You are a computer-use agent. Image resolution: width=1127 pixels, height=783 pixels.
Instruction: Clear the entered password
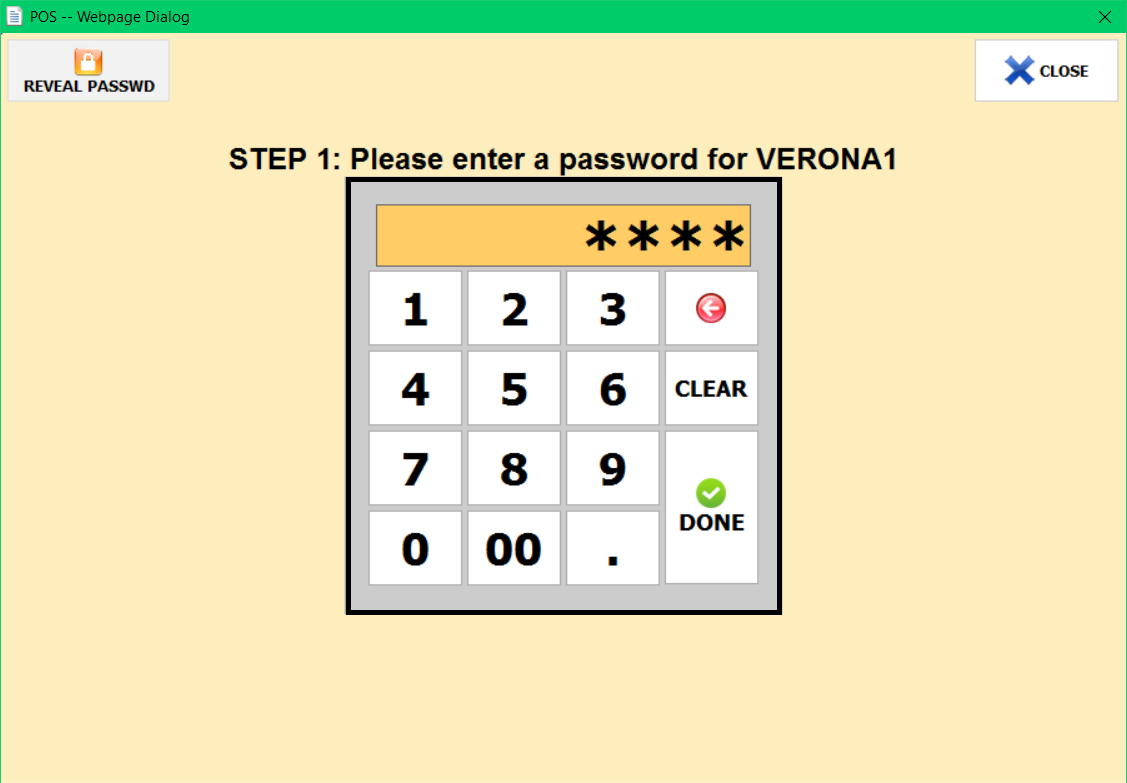[x=711, y=389]
